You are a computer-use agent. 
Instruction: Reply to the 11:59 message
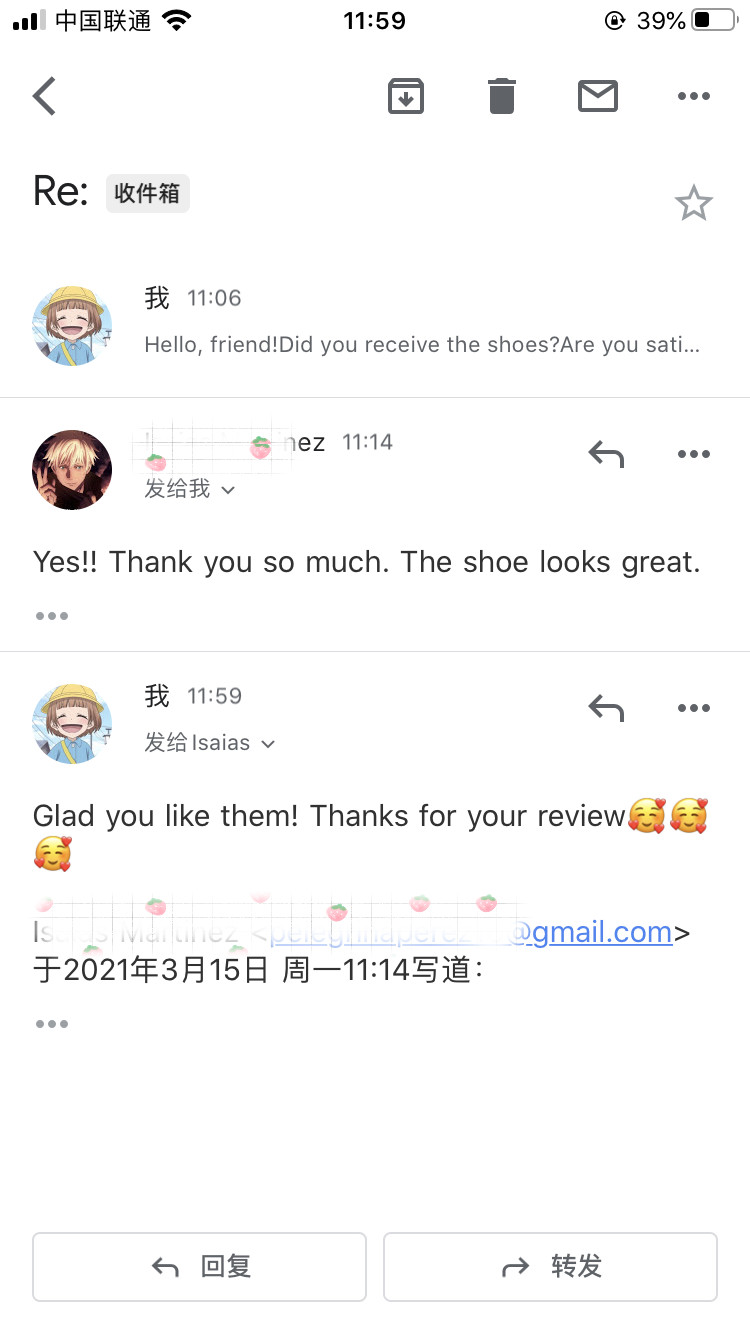coord(606,708)
